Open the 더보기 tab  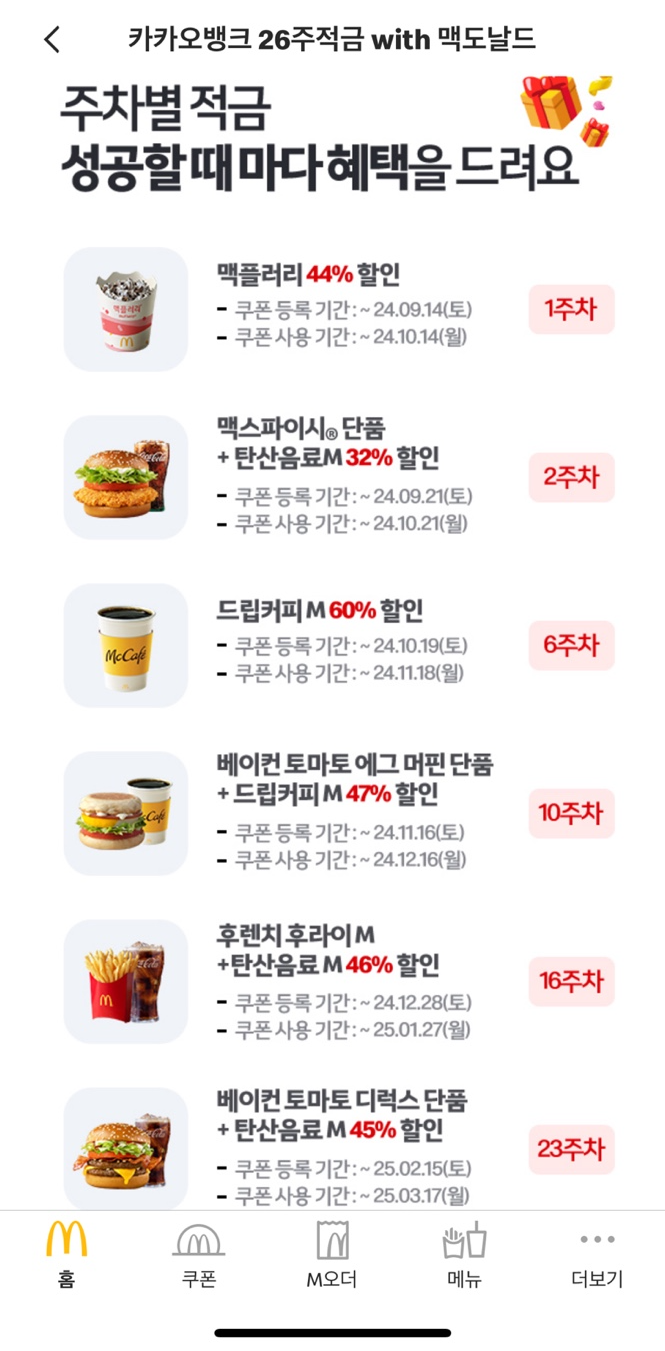tap(597, 1254)
